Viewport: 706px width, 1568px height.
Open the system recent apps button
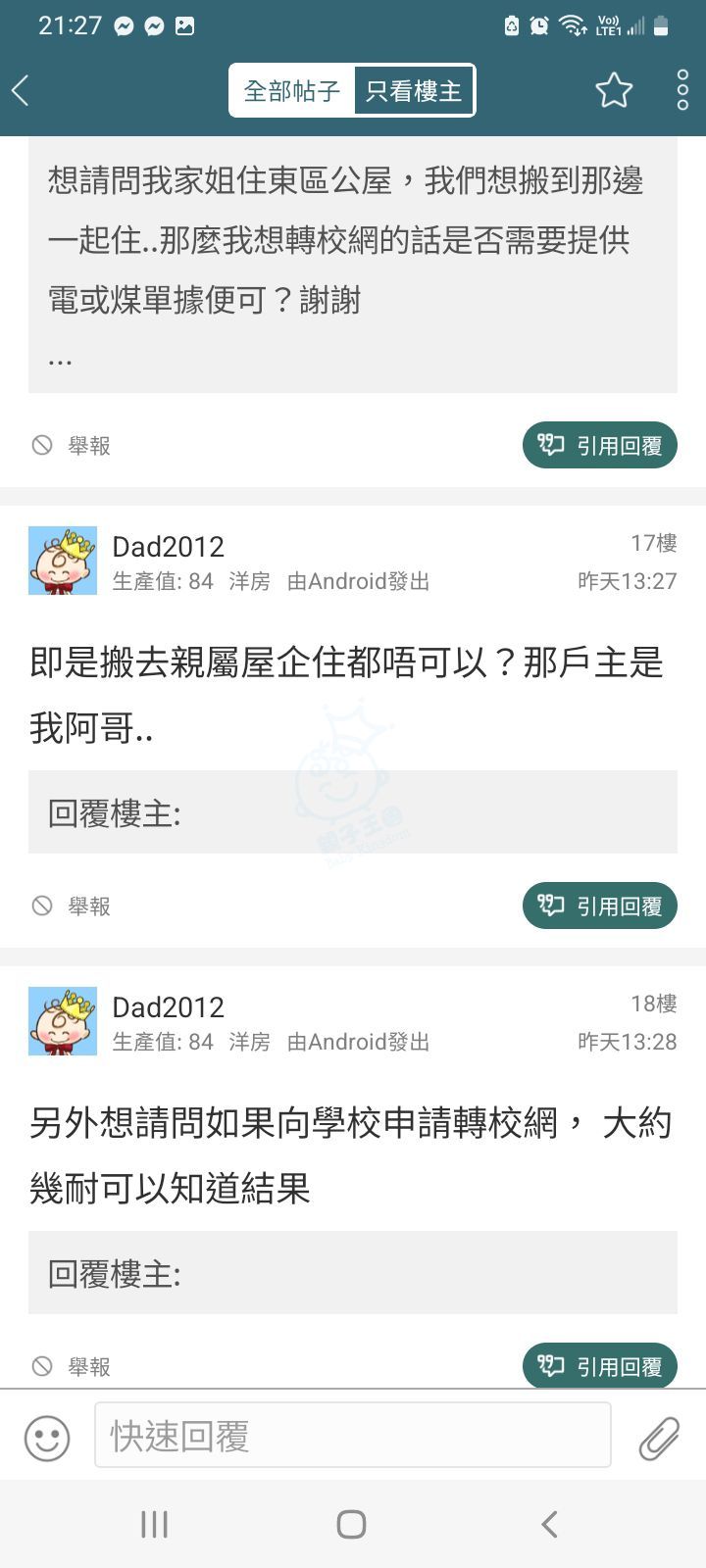[x=155, y=1524]
